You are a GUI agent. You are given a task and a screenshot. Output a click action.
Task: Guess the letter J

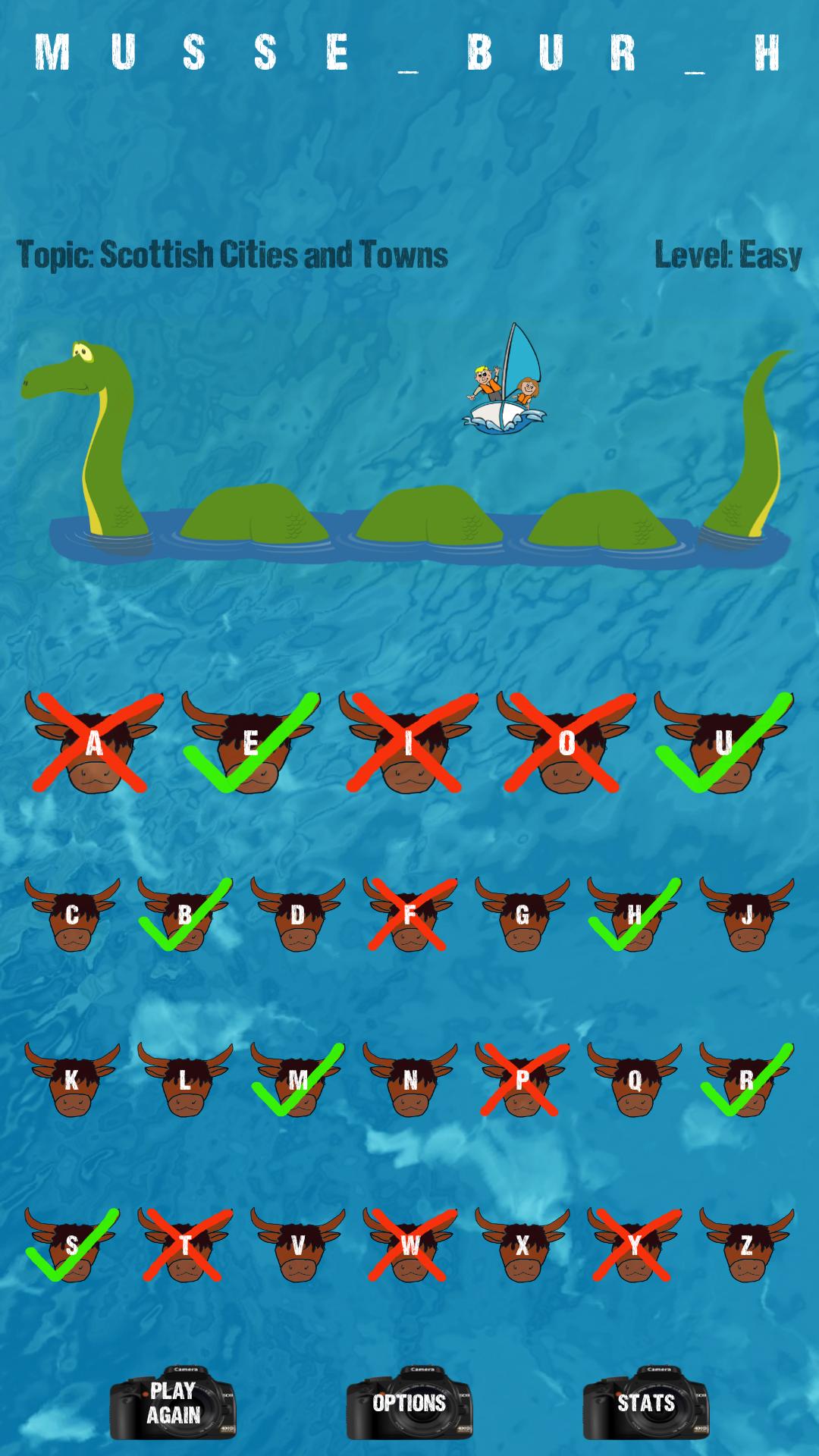click(747, 915)
